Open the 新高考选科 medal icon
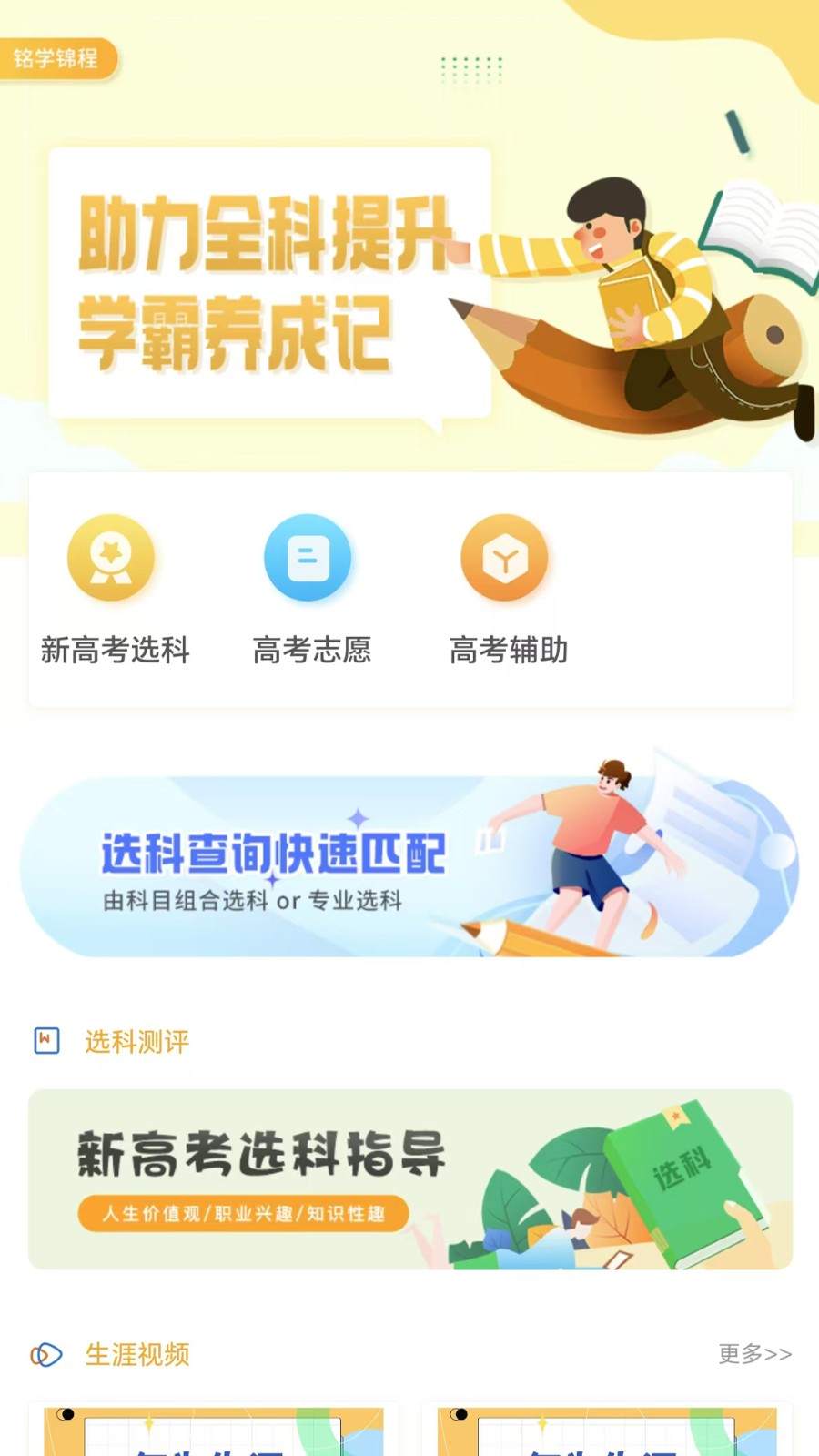The width and height of the screenshot is (819, 1456). [x=110, y=558]
